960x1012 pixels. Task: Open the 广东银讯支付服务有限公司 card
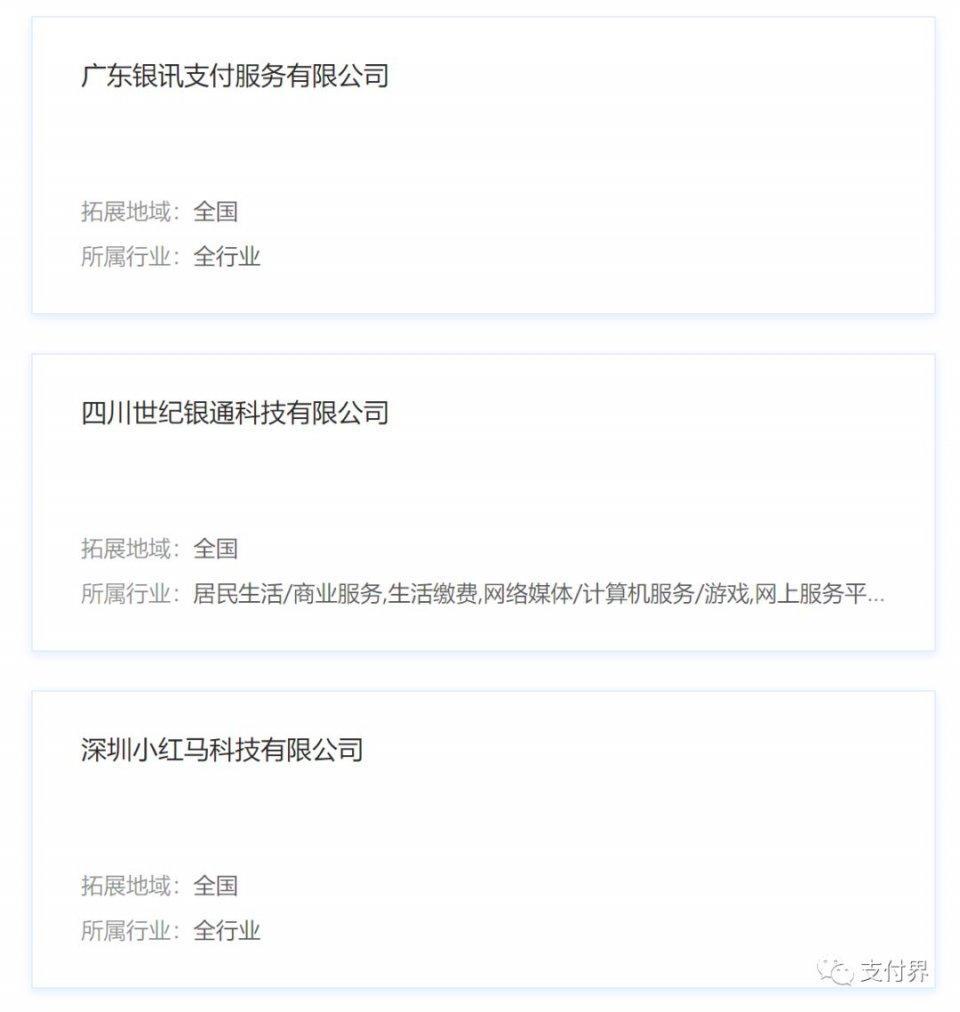(235, 76)
